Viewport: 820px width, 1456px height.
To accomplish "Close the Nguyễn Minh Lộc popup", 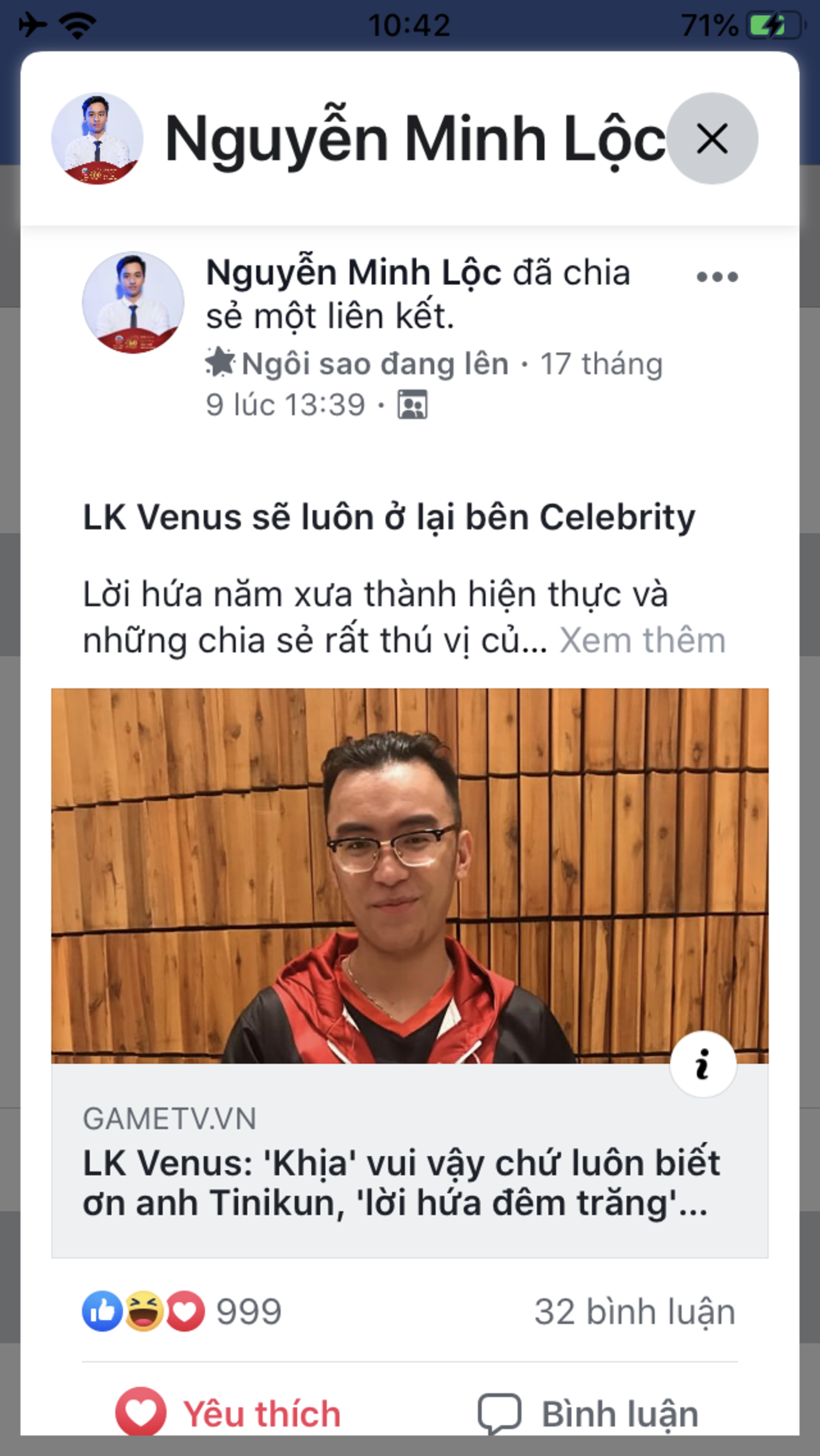I will tap(712, 138).
